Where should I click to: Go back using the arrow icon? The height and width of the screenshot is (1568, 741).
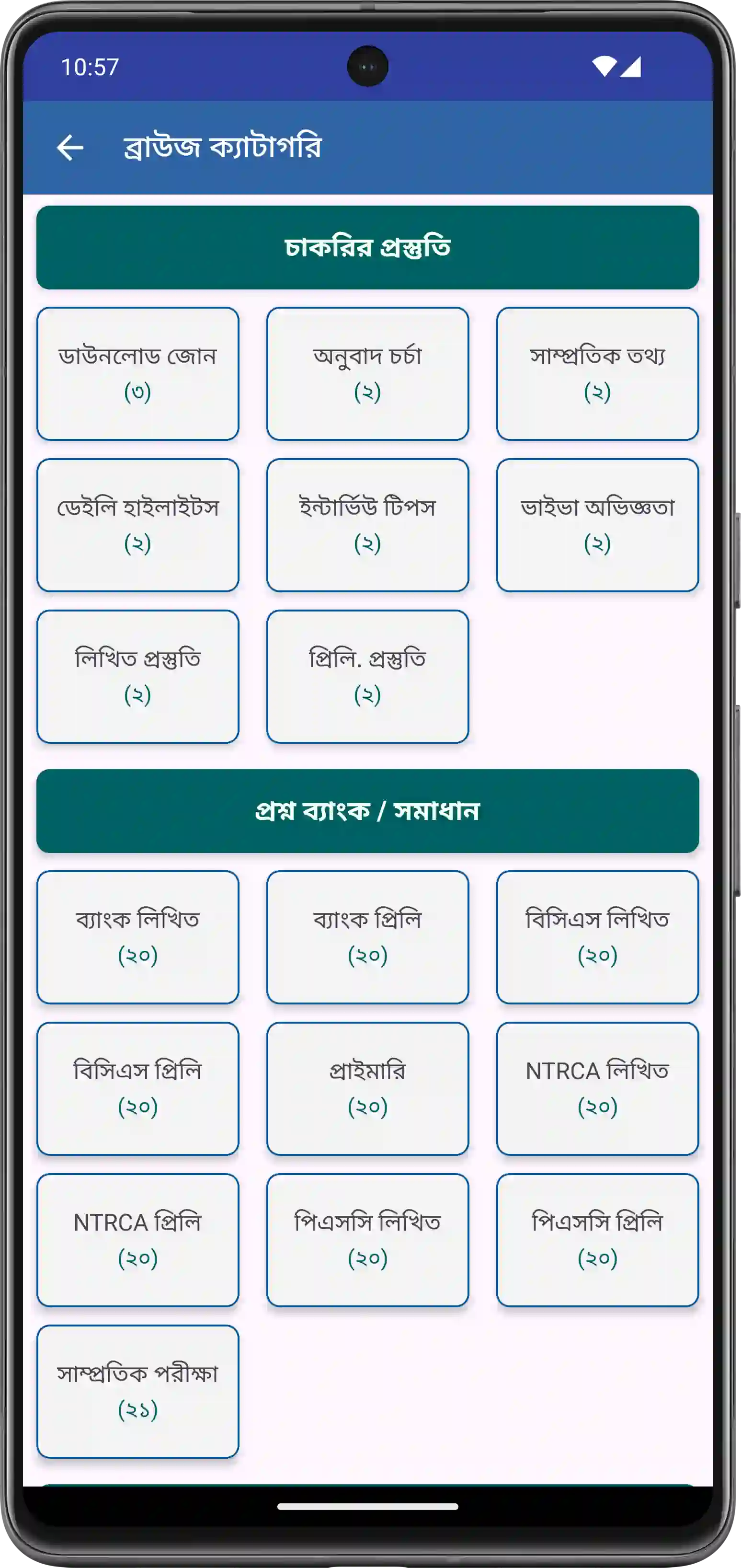tap(70, 148)
